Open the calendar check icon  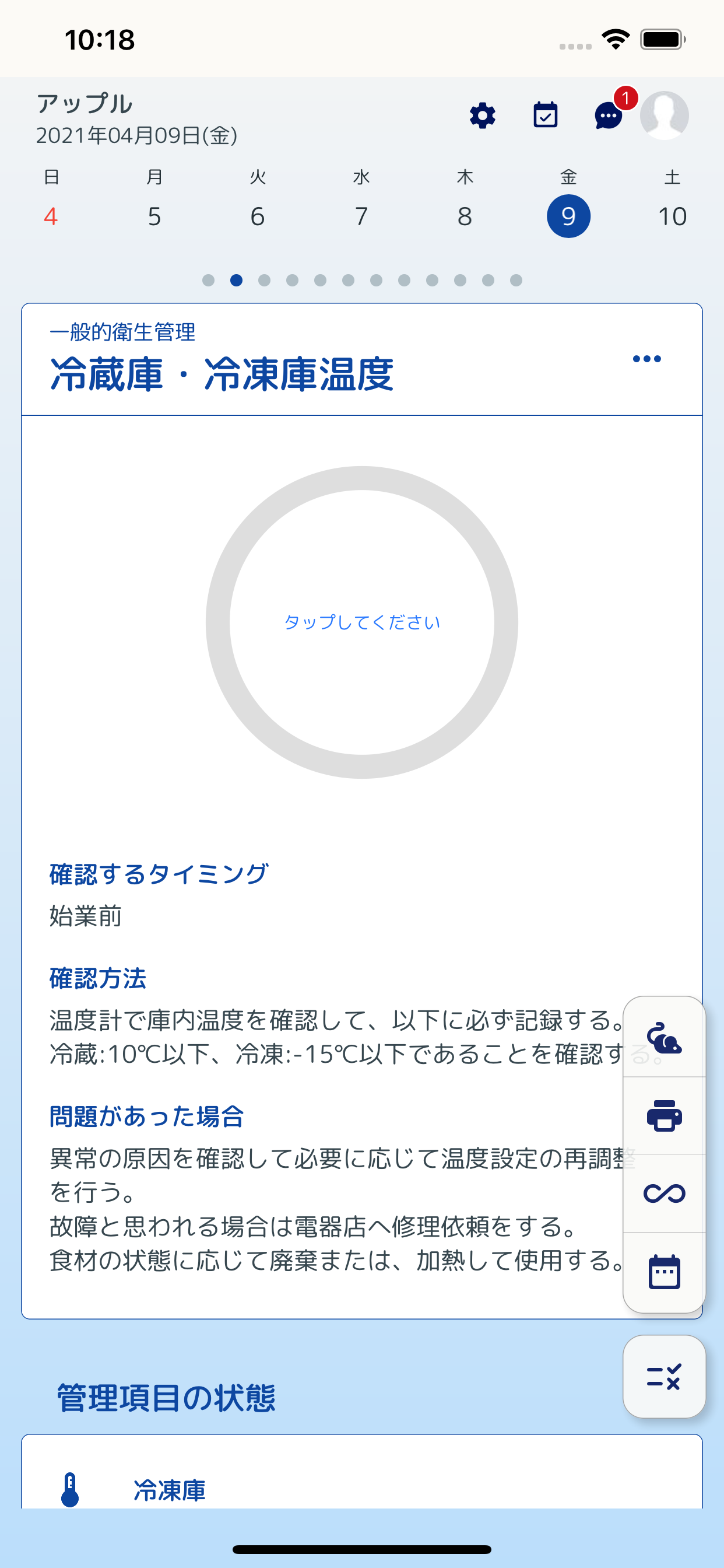tap(545, 116)
